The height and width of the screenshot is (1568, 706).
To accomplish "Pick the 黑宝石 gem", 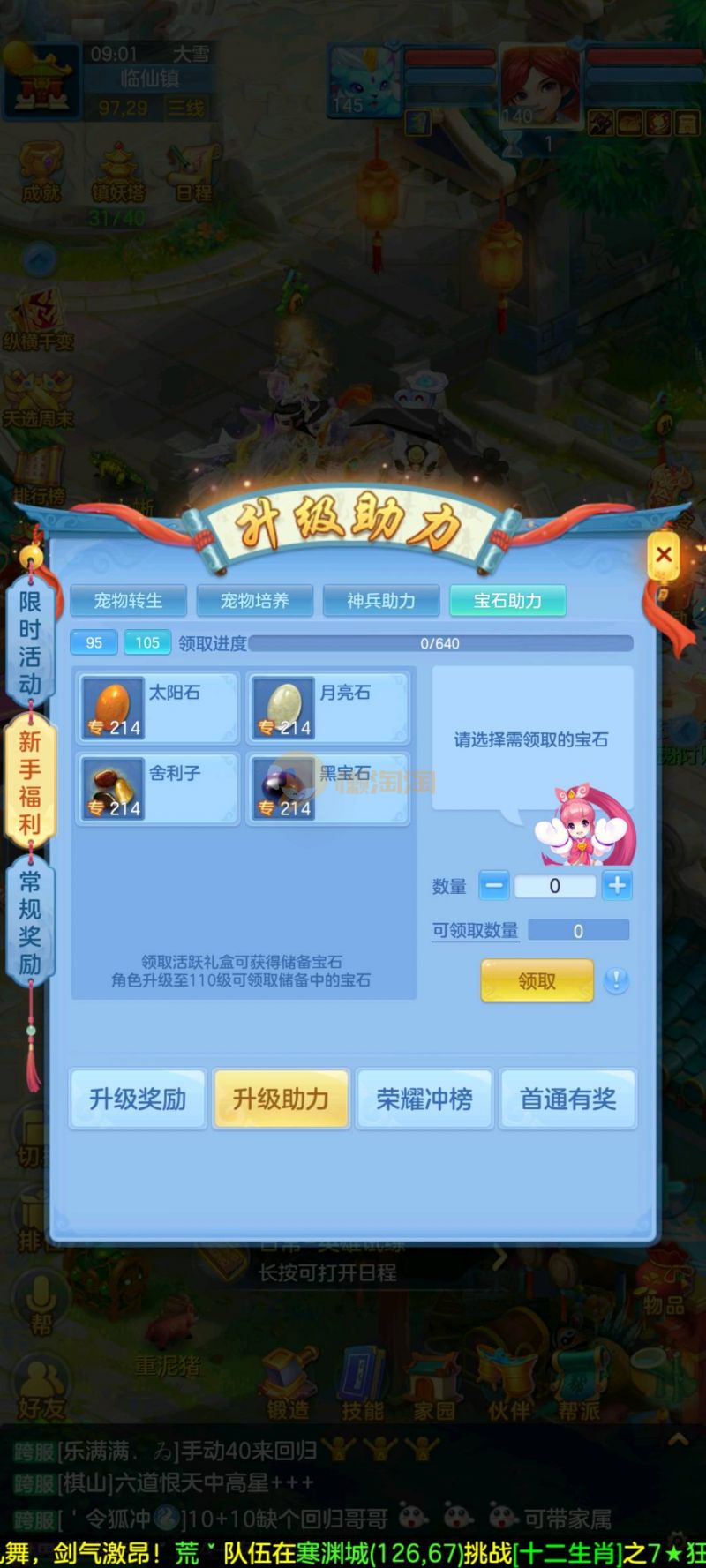I will click(x=328, y=789).
